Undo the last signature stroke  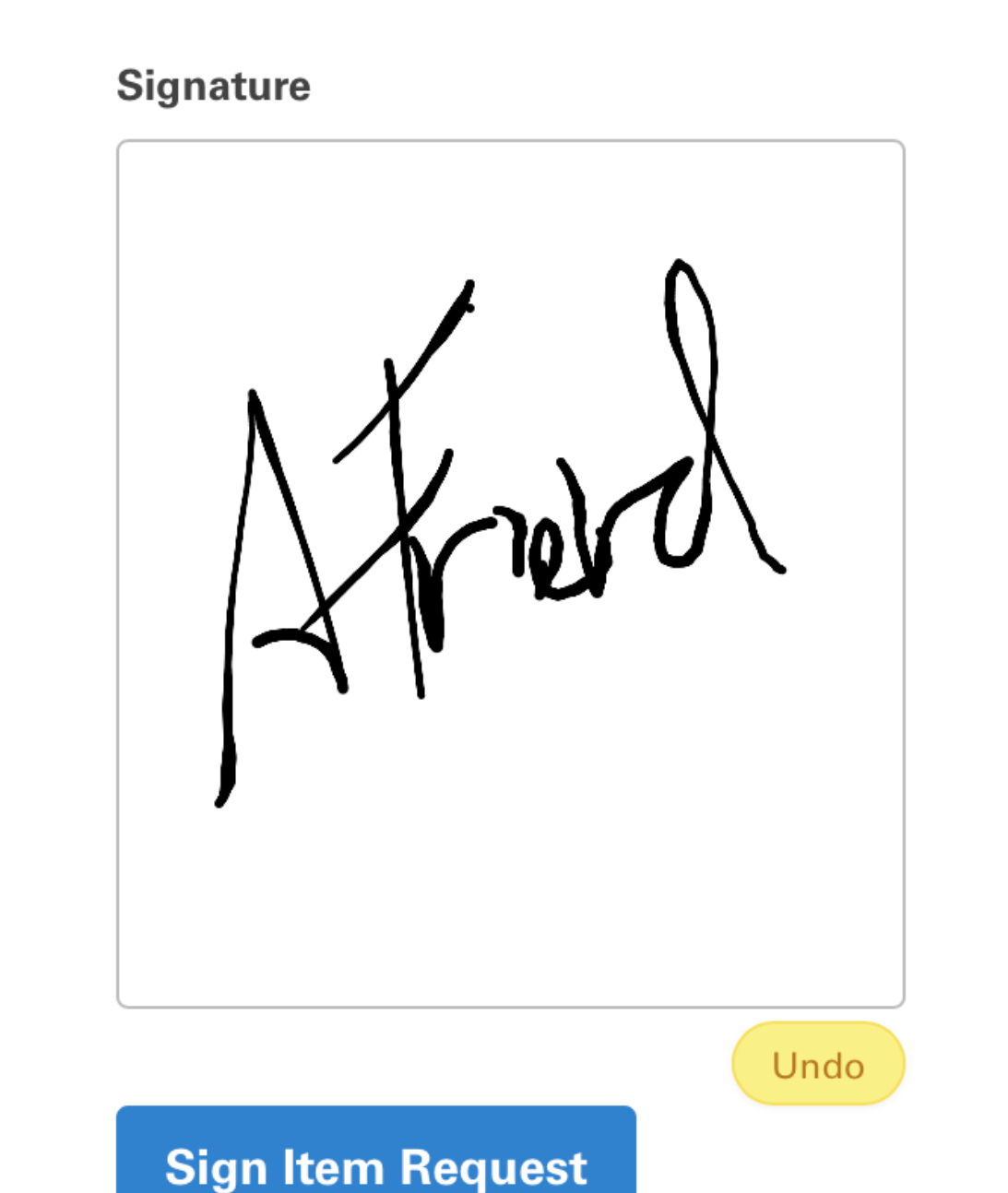[x=818, y=1064]
